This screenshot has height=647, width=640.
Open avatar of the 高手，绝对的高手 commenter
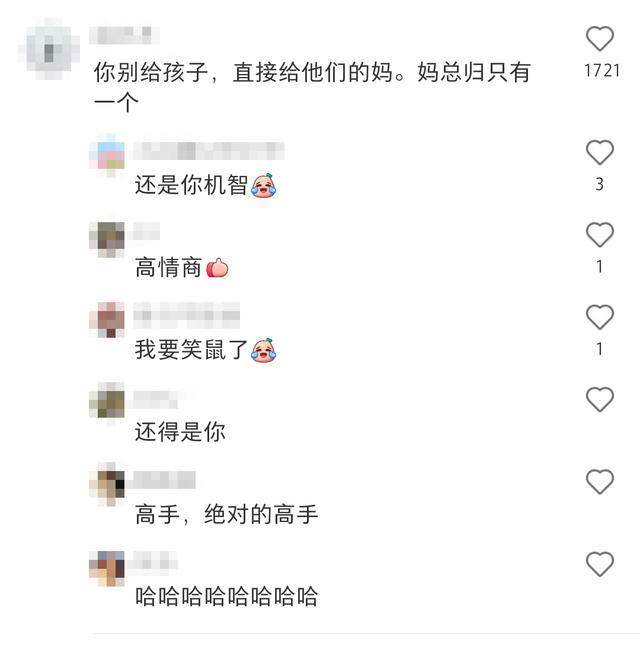(107, 485)
